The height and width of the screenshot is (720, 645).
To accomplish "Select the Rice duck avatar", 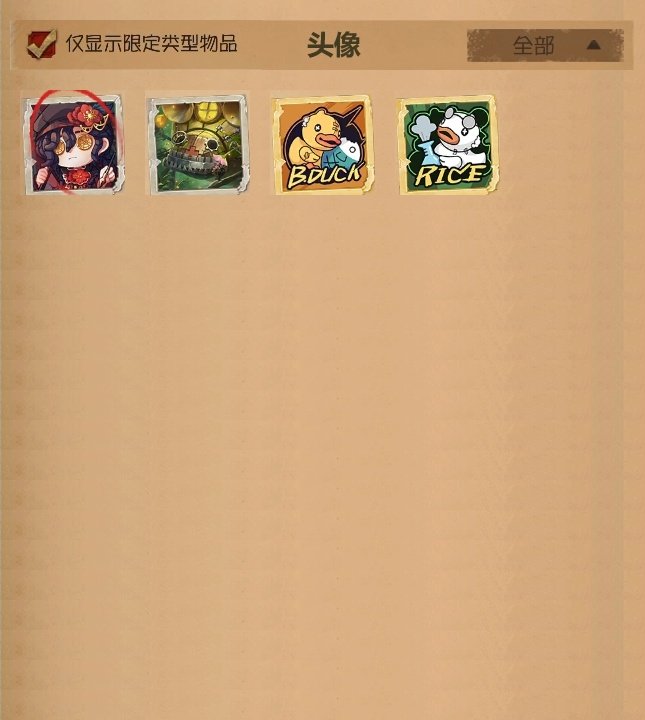I will coord(448,144).
